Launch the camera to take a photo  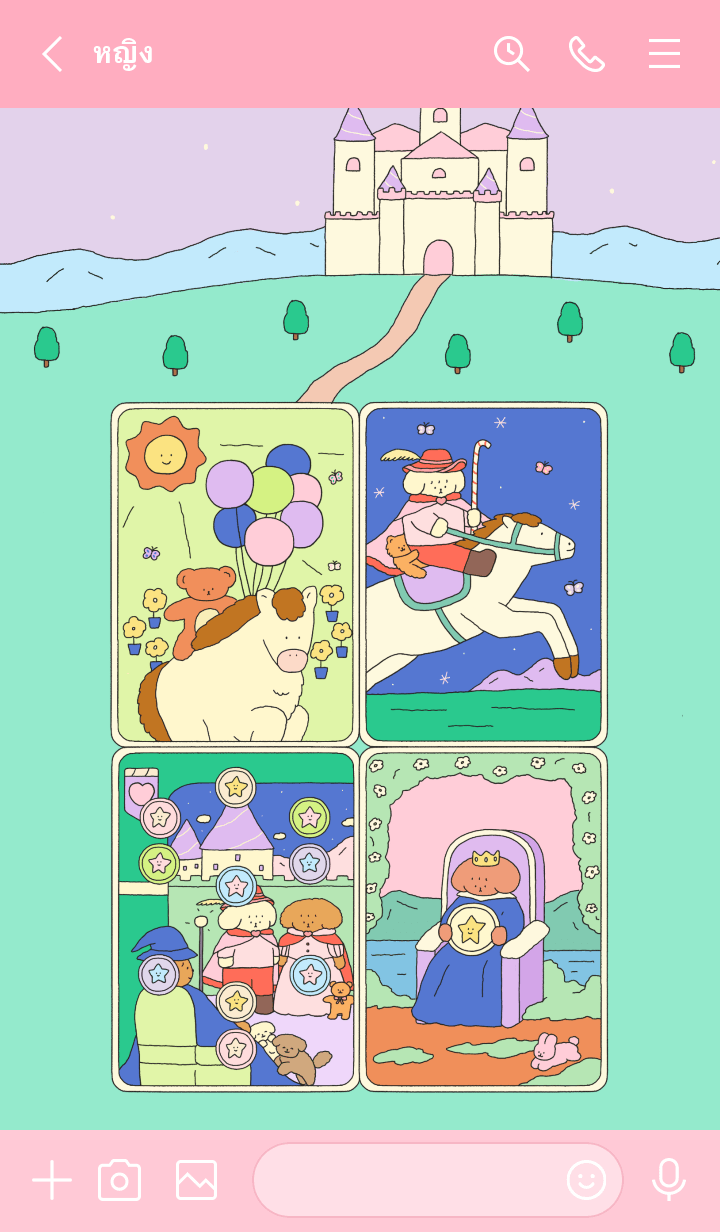click(119, 1180)
